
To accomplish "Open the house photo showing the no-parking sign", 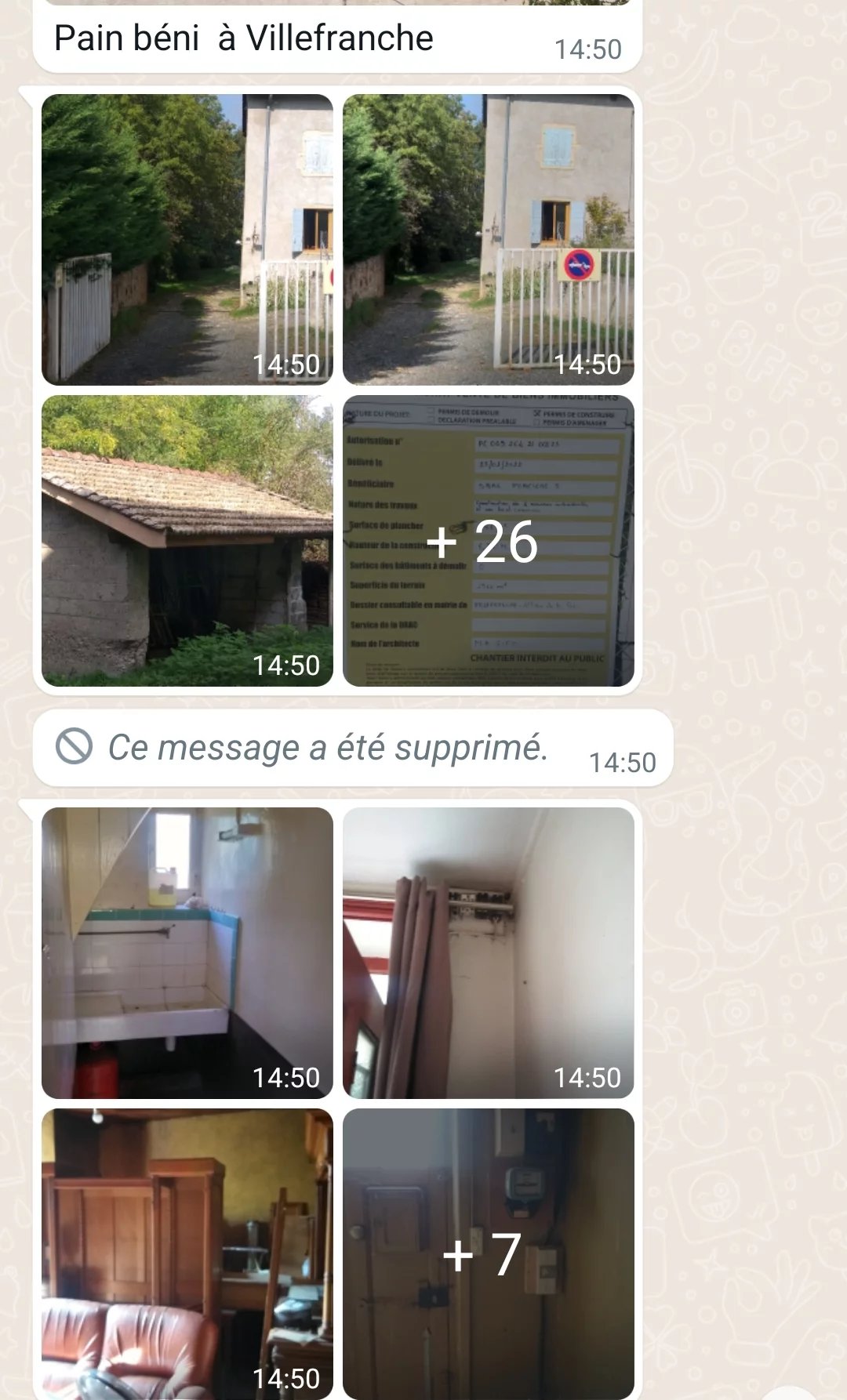I will tap(488, 239).
